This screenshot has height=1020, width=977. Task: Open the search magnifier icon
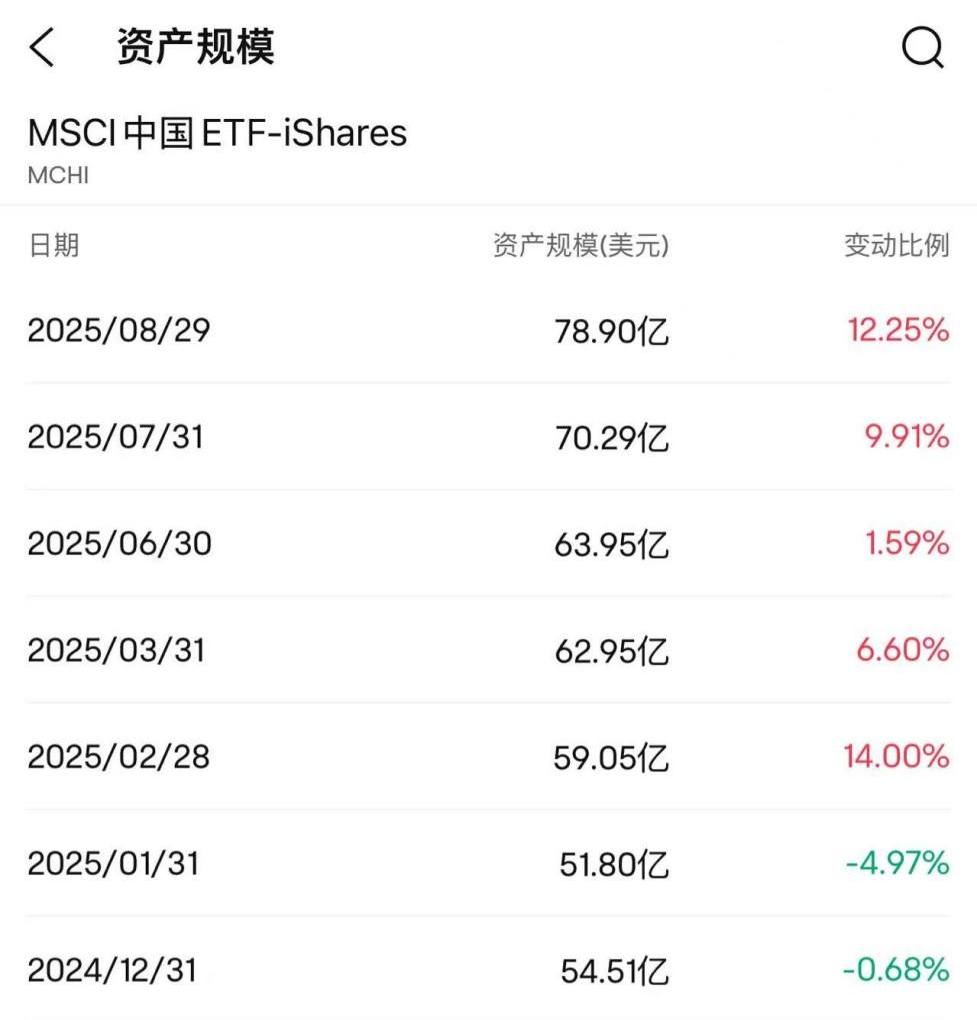(922, 47)
